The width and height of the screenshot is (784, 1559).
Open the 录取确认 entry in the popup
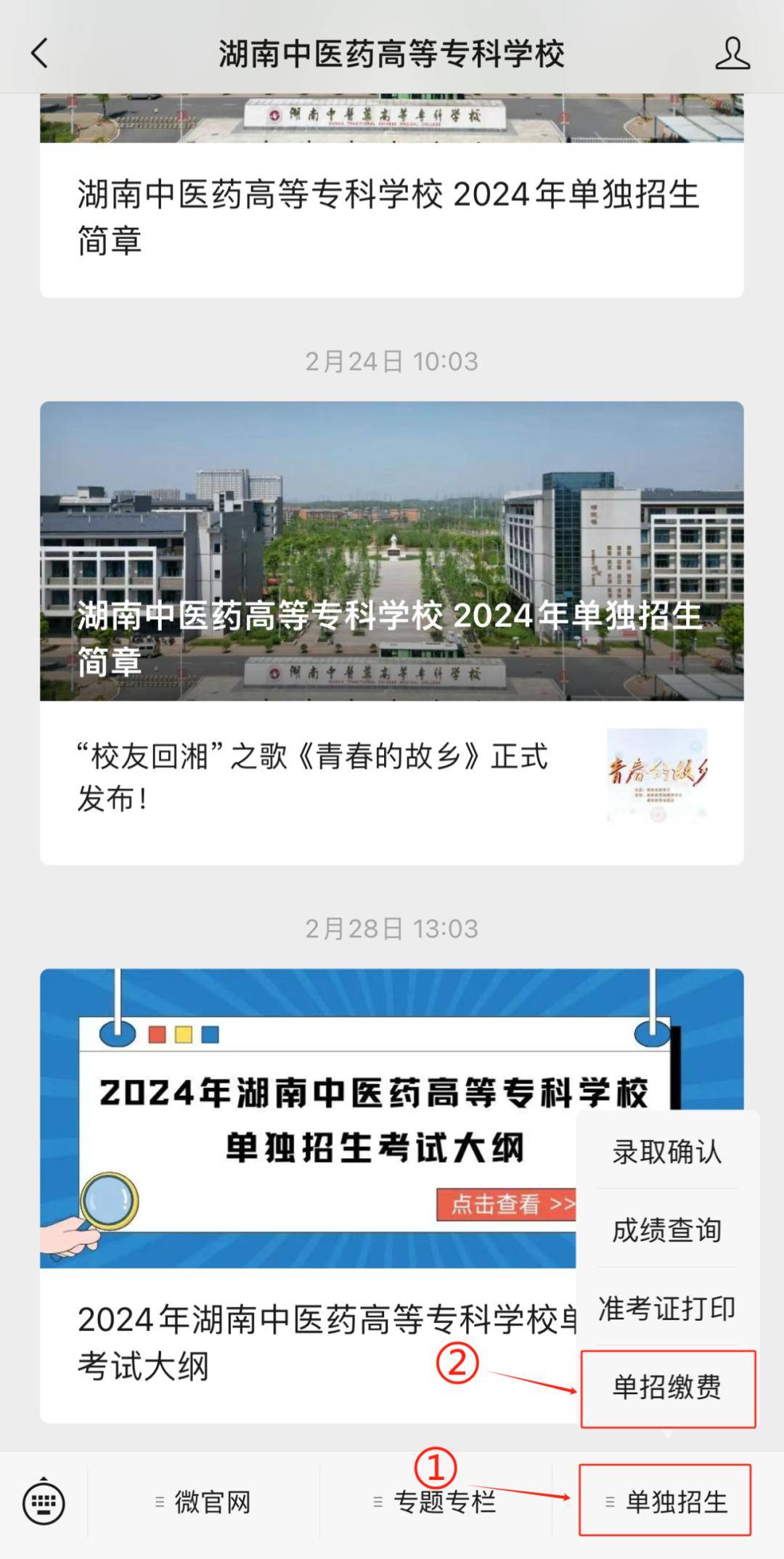(668, 1153)
